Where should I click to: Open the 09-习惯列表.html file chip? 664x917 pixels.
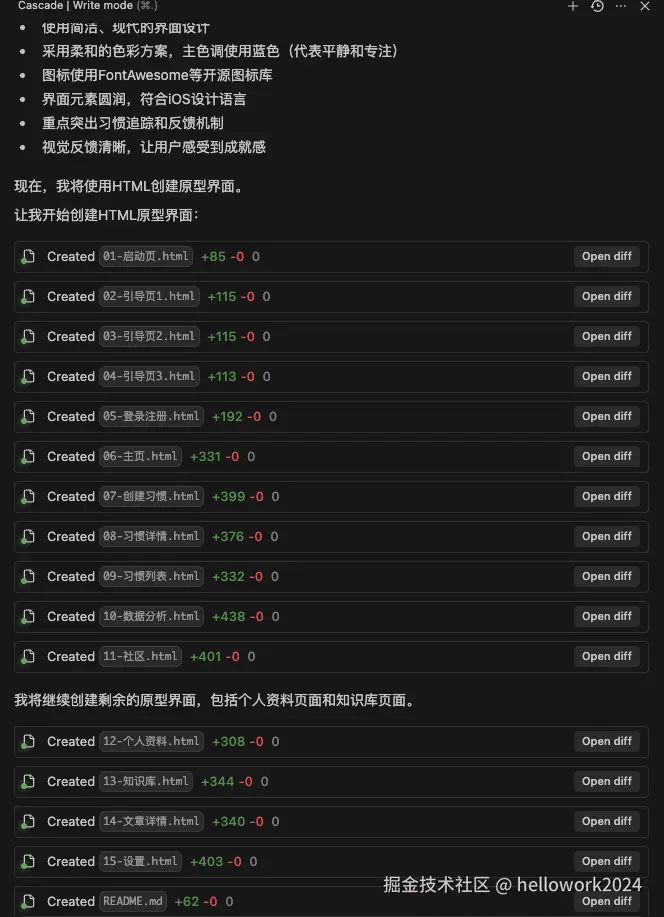[x=150, y=576]
